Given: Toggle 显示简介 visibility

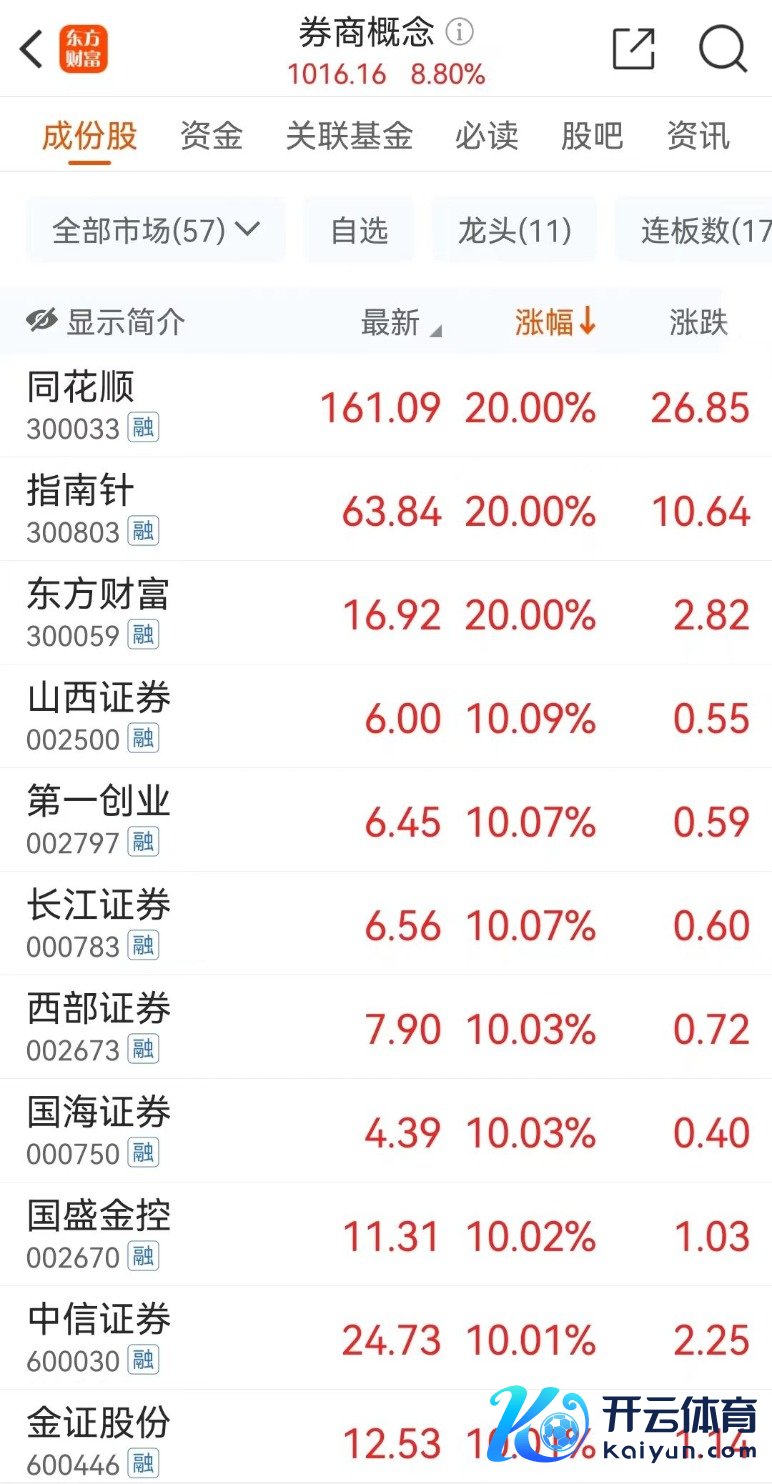Looking at the screenshot, I should [x=106, y=322].
